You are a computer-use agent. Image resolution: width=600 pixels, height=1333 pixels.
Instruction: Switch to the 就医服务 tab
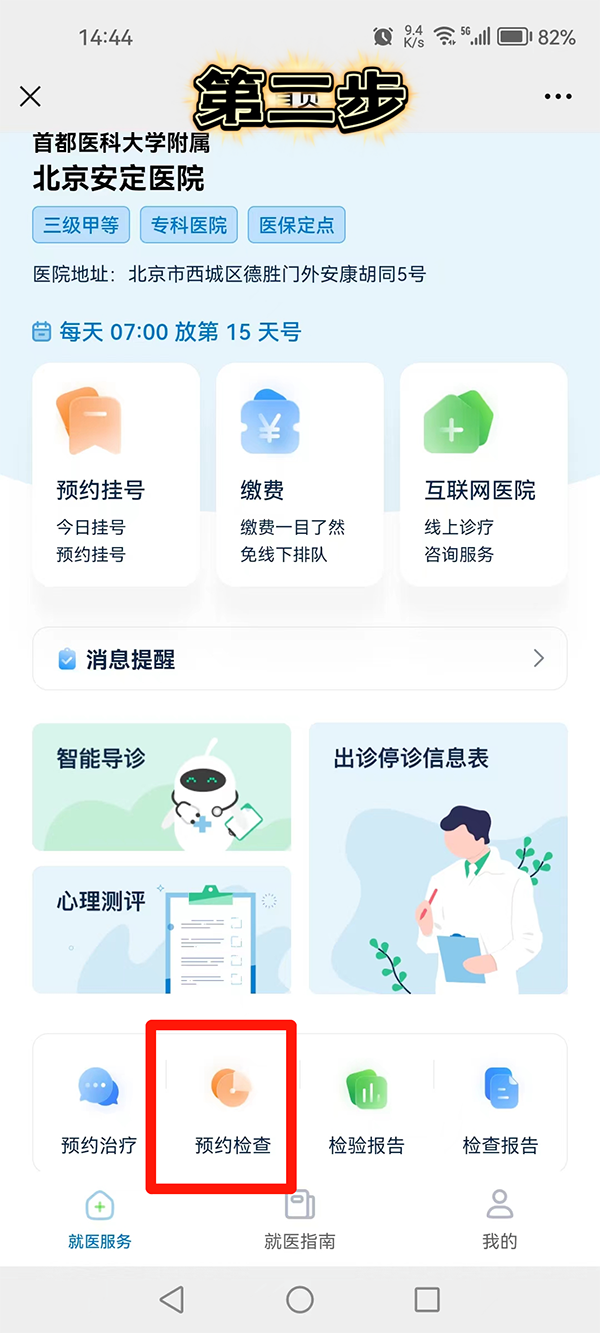click(99, 1219)
